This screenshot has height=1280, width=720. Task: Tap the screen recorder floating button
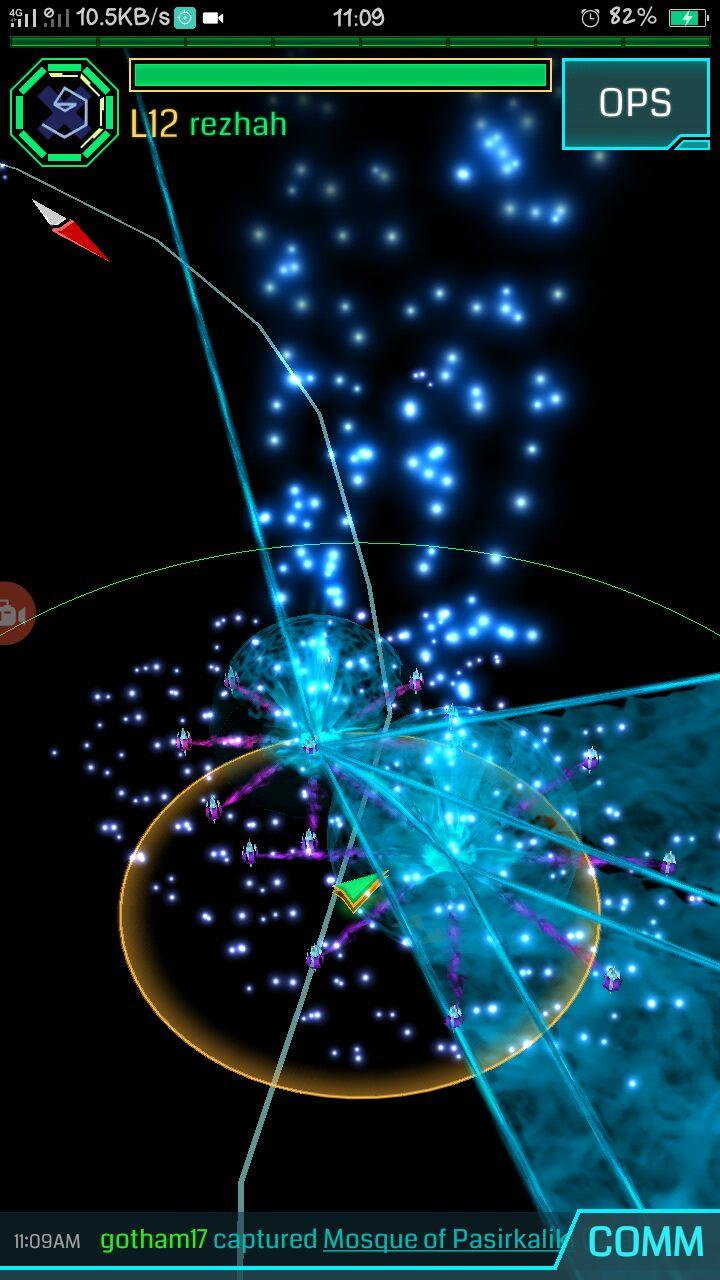(12, 613)
